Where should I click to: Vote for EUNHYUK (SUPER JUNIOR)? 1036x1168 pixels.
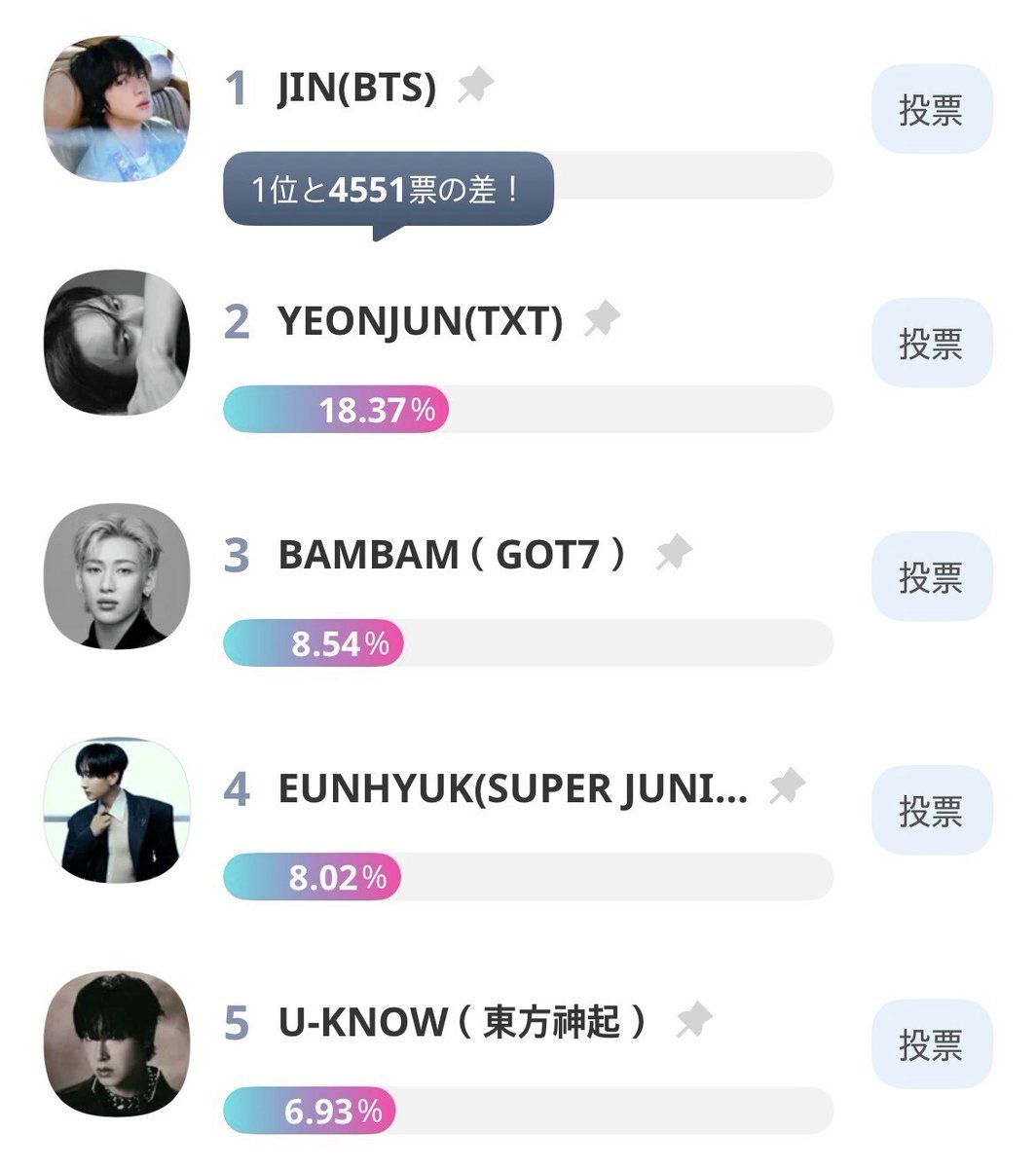coord(931,810)
